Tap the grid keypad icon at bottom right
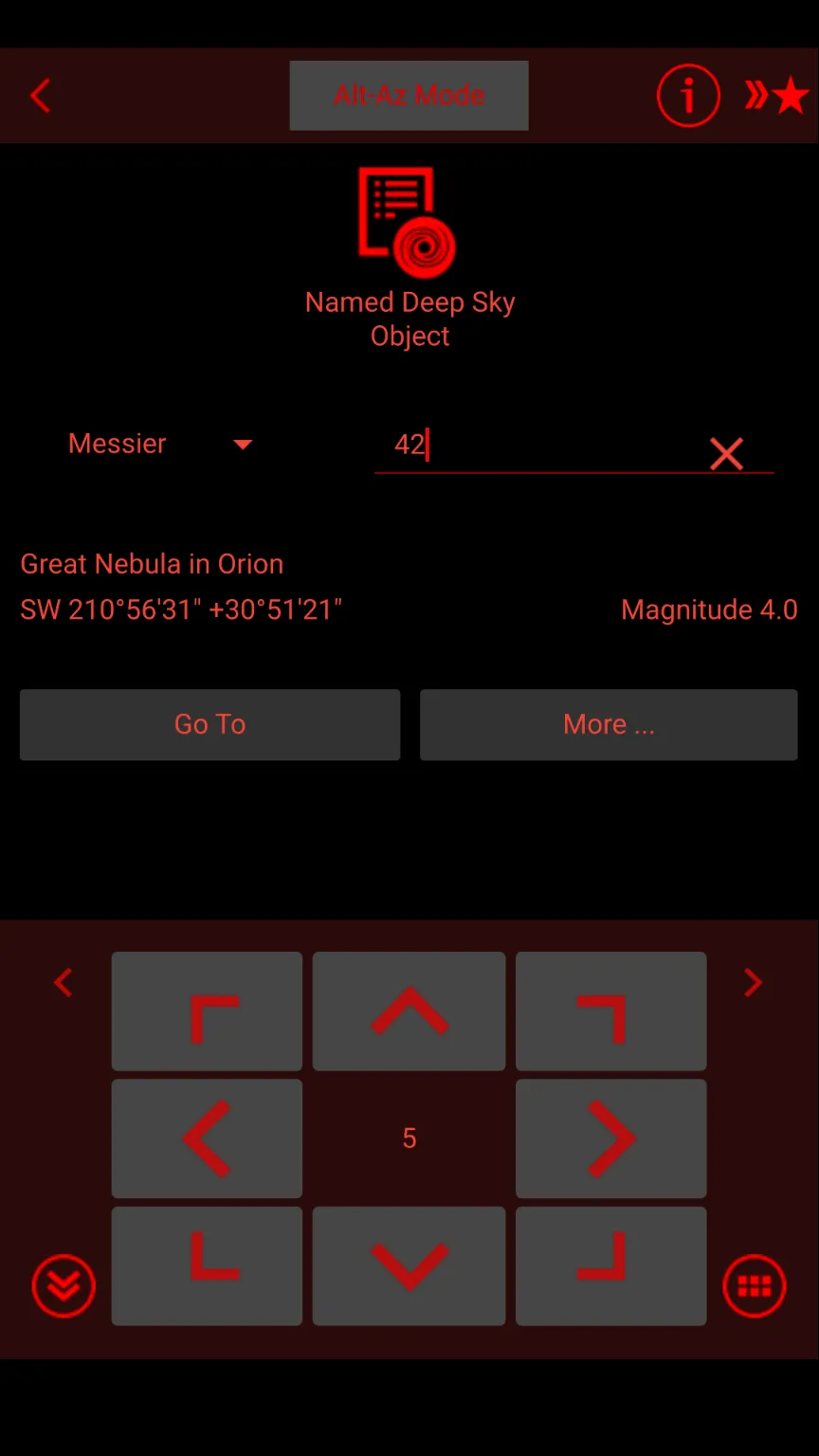The height and width of the screenshot is (1456, 819). pos(755,1285)
